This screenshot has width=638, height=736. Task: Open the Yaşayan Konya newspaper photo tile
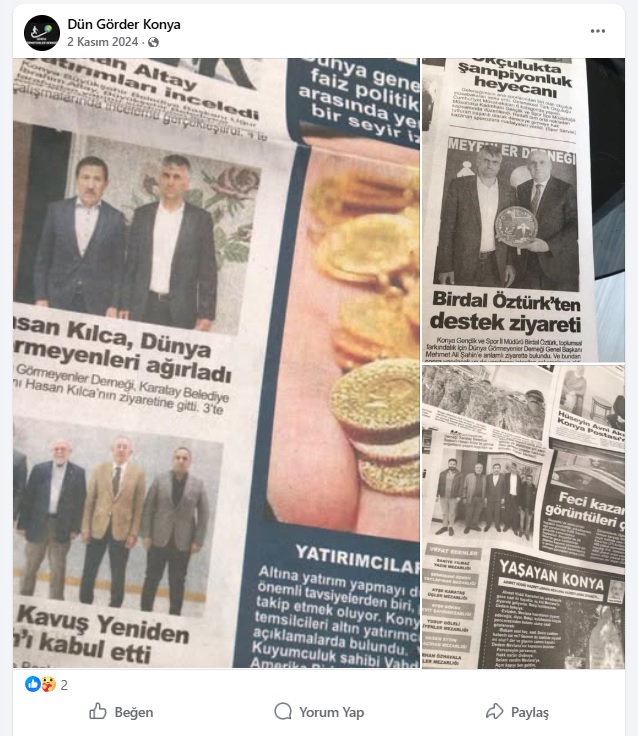[523, 517]
